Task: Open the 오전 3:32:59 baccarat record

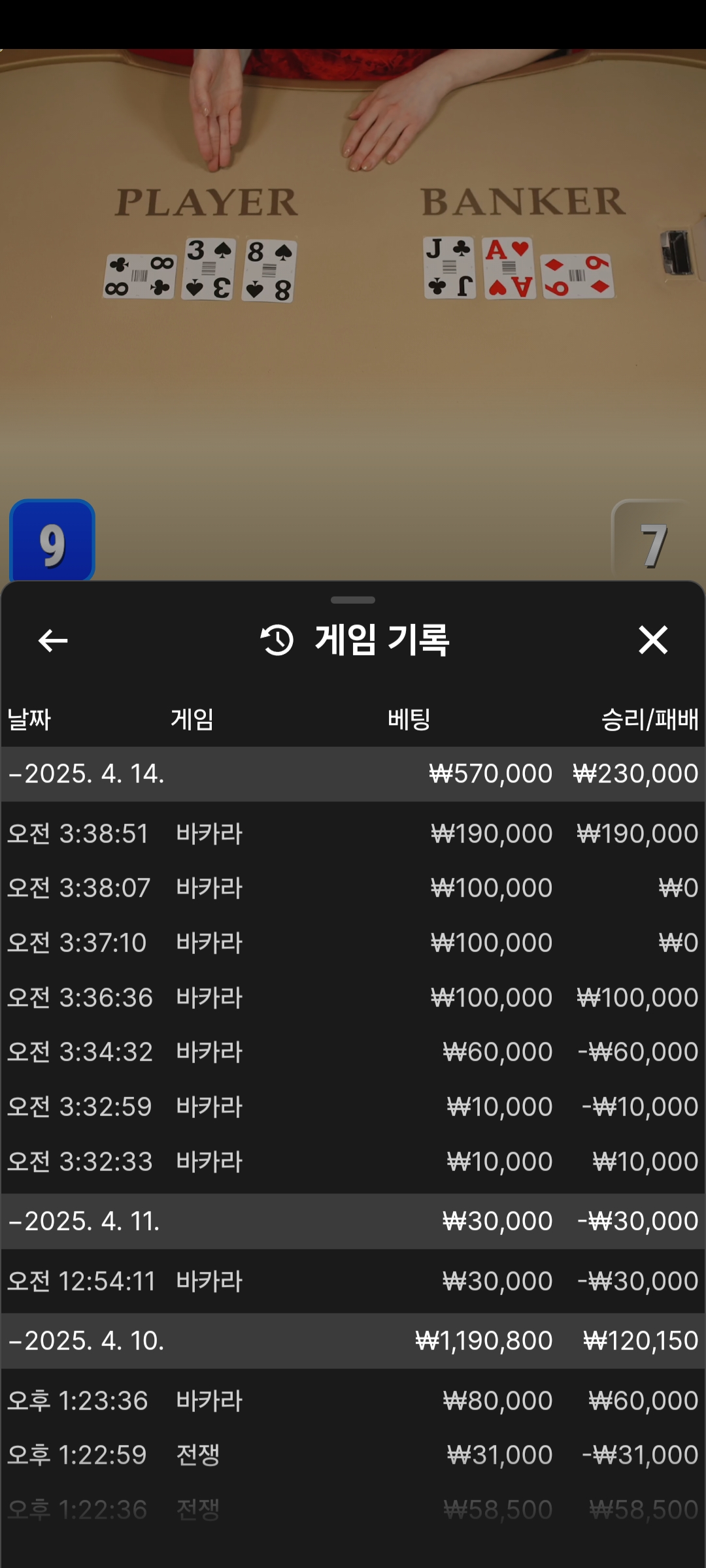Action: (353, 1107)
